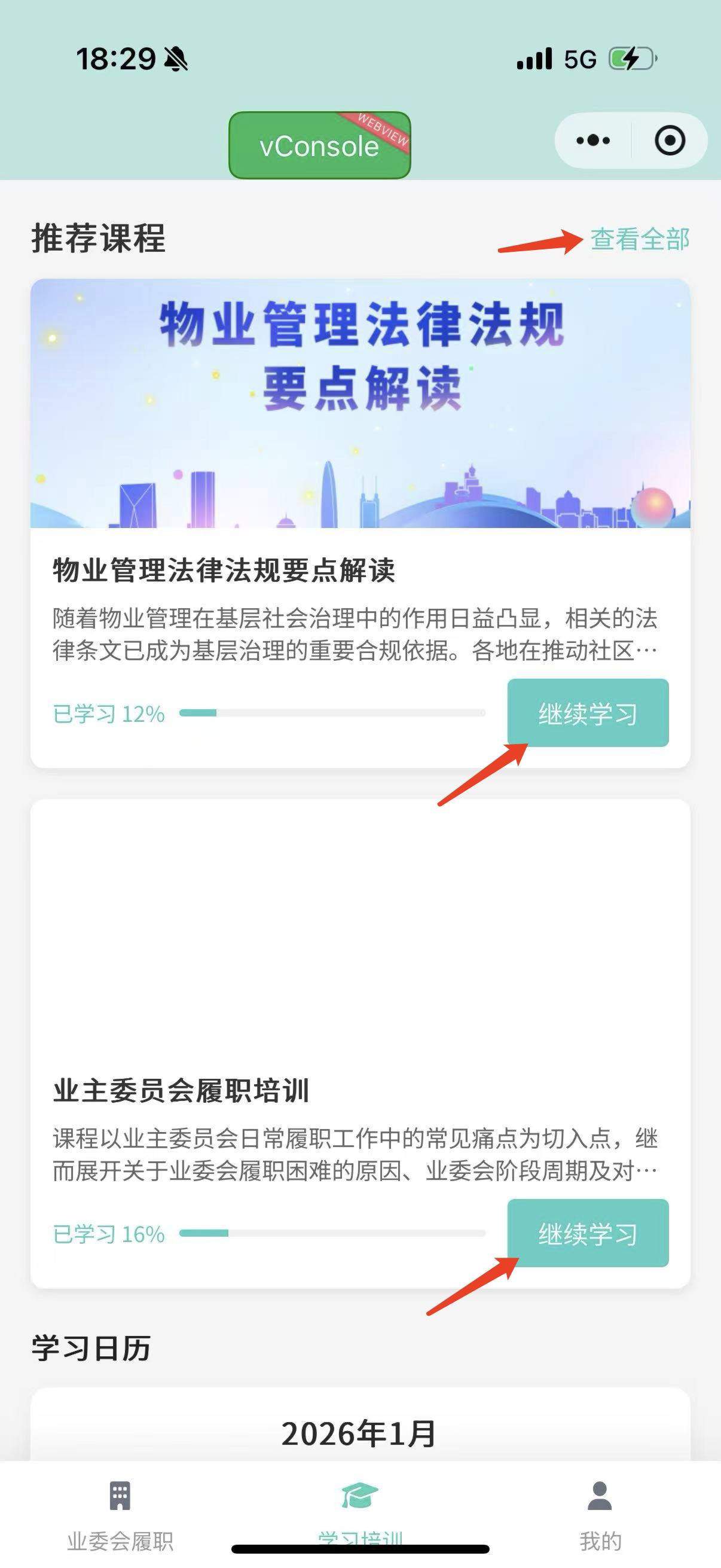Open the mini program more-options menu
The width and height of the screenshot is (721, 1568).
pos(592,141)
